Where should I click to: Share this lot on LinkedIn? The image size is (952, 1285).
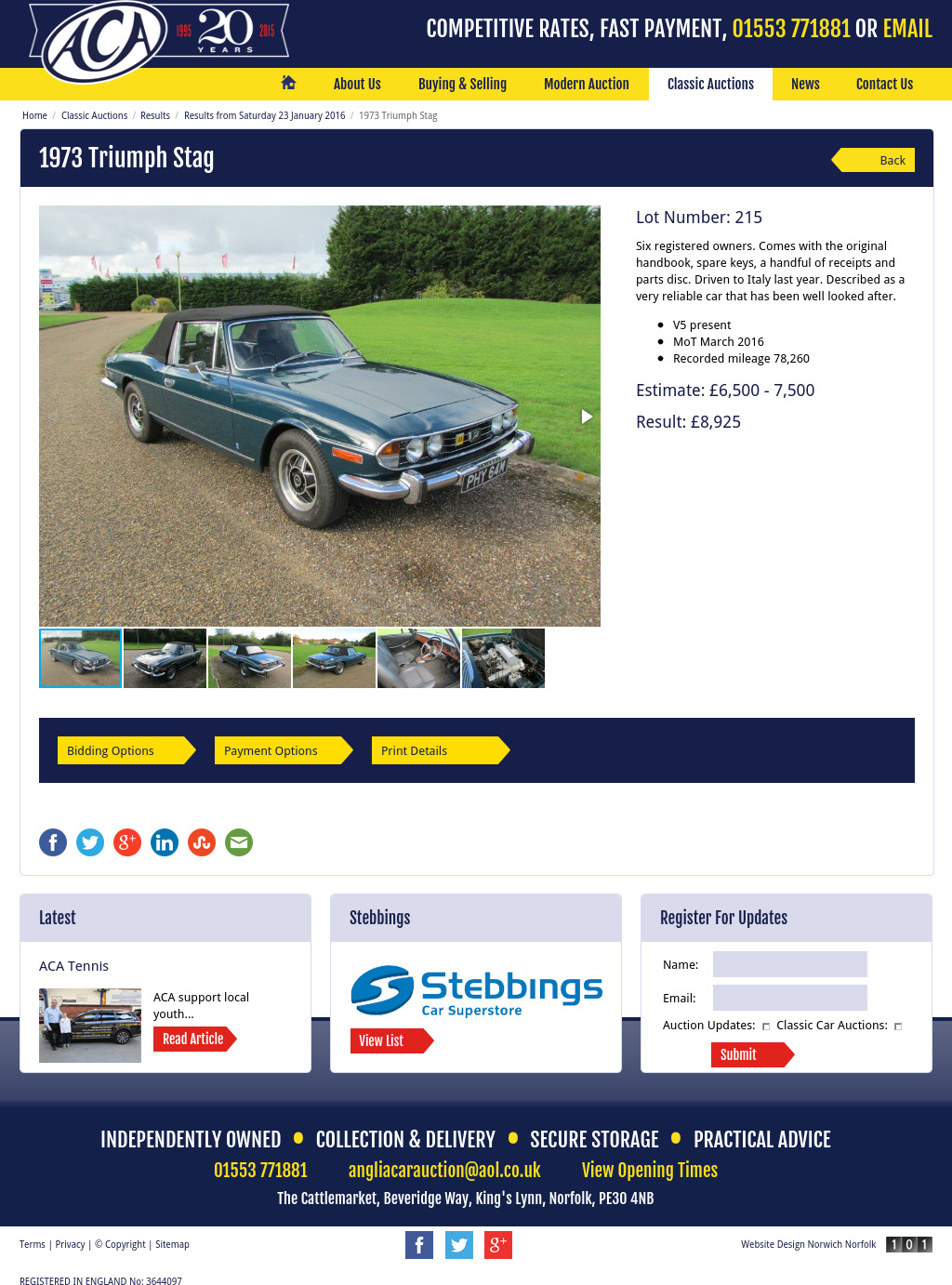165,842
